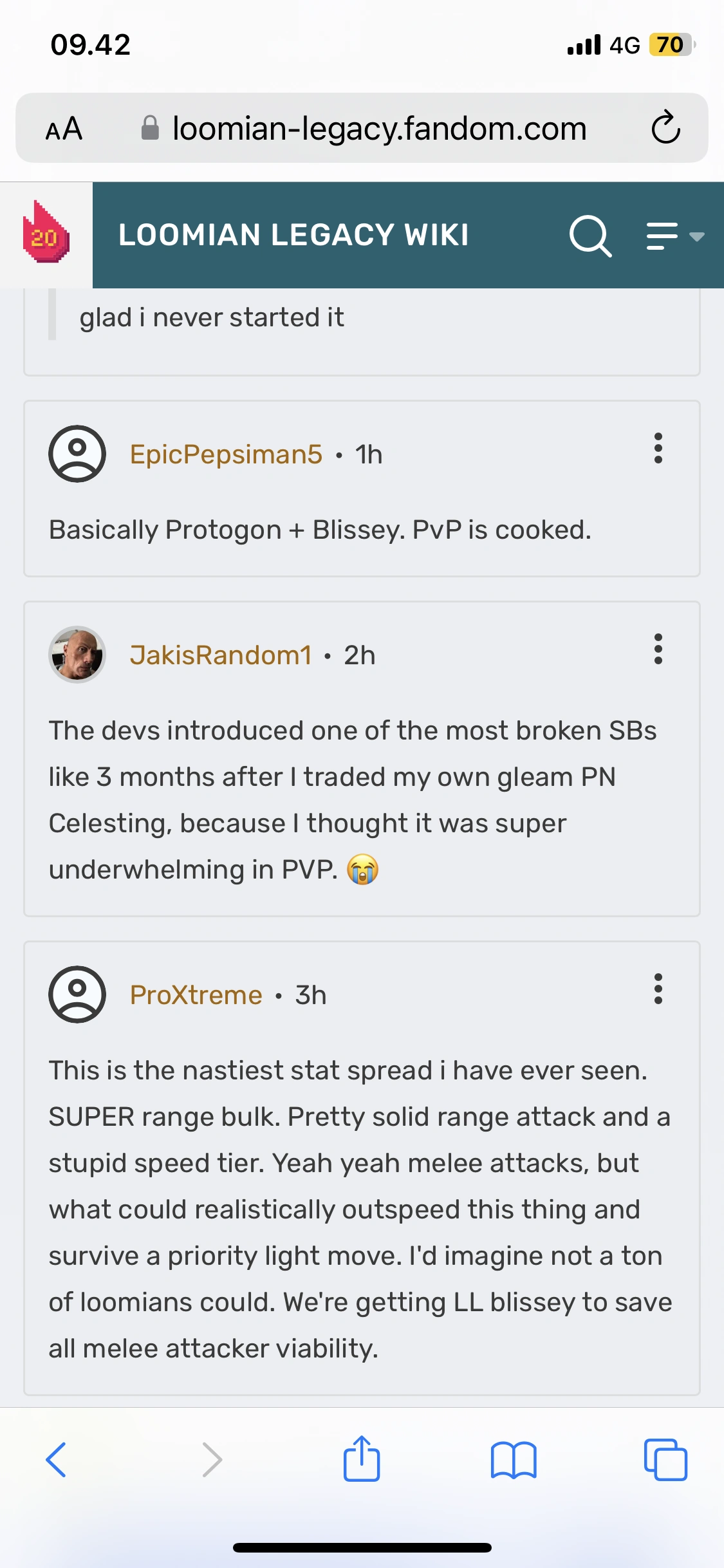This screenshot has width=724, height=1568.
Task: Visit ProXtreme's profile
Action: click(196, 995)
